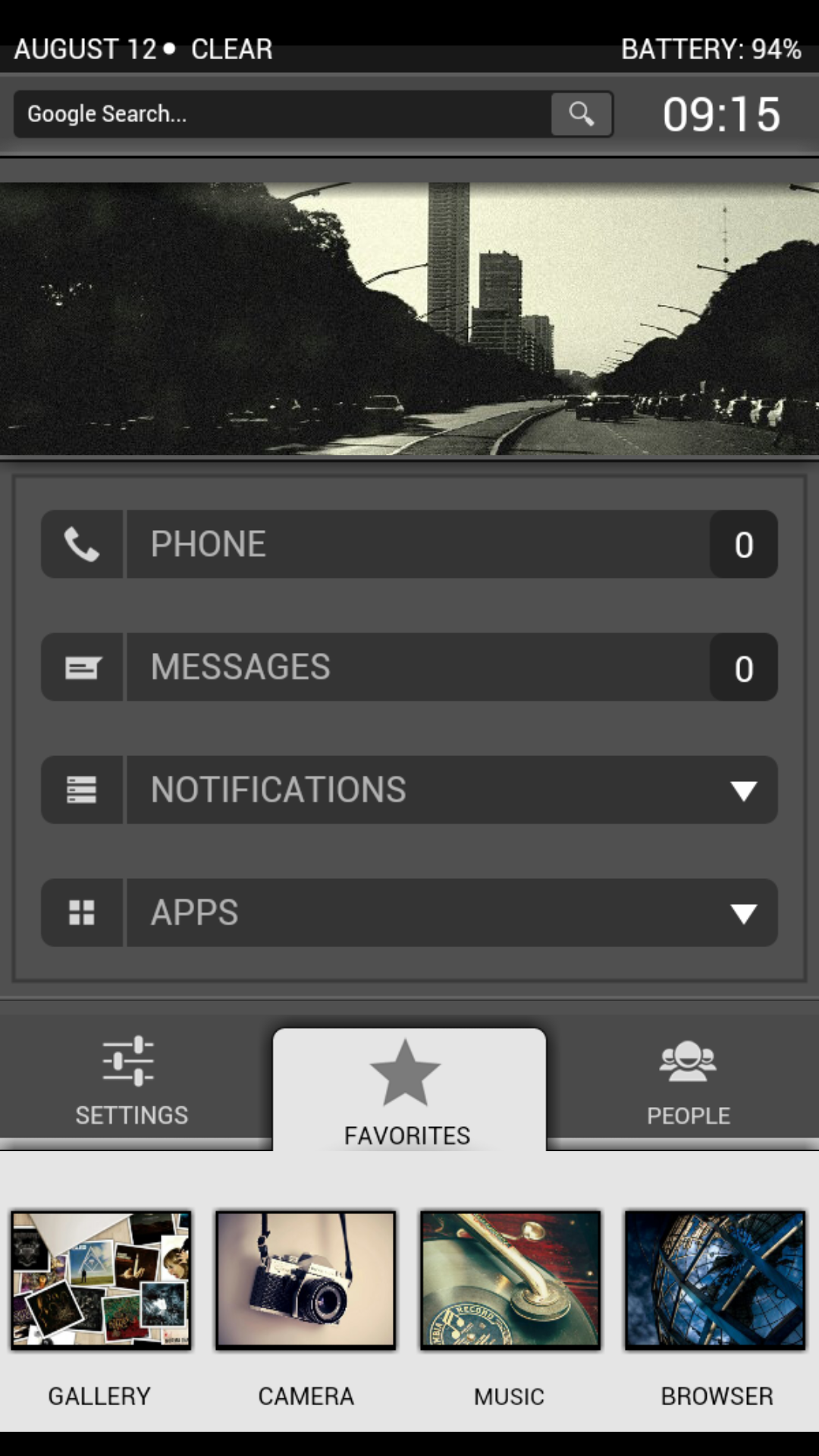
Task: Expand the Notifications section
Action: [409, 790]
